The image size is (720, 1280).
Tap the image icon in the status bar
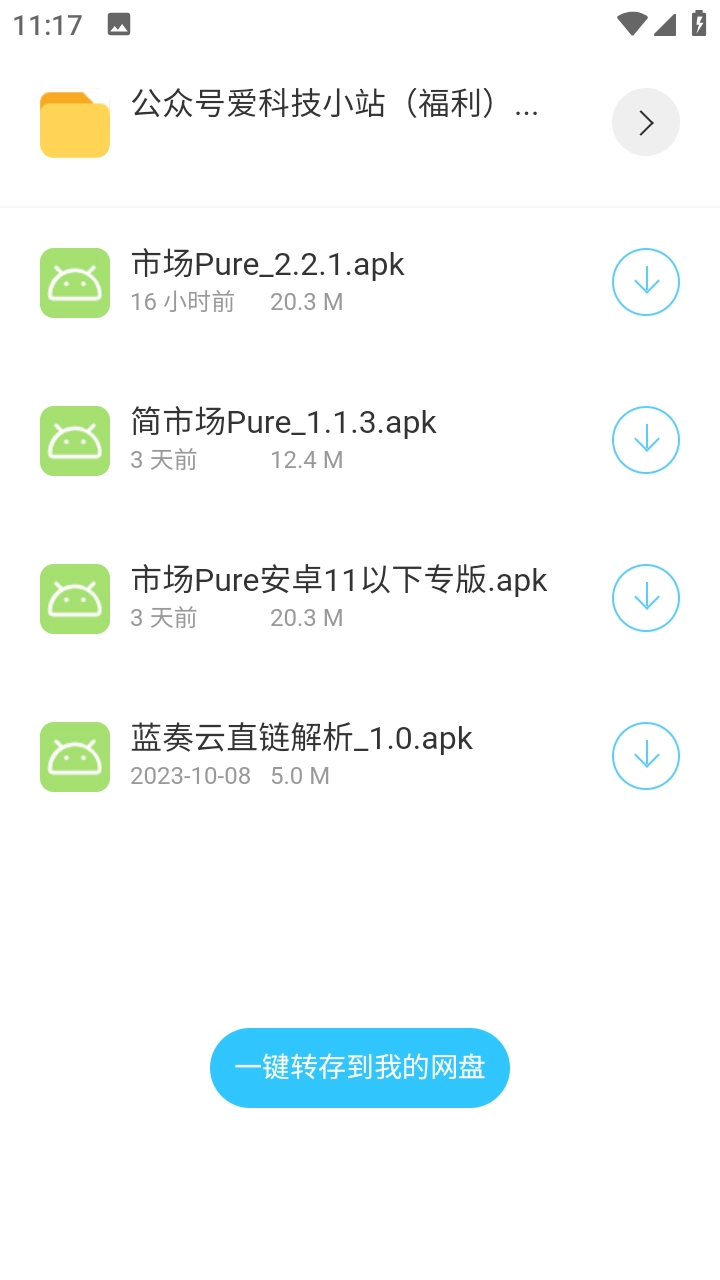click(119, 24)
